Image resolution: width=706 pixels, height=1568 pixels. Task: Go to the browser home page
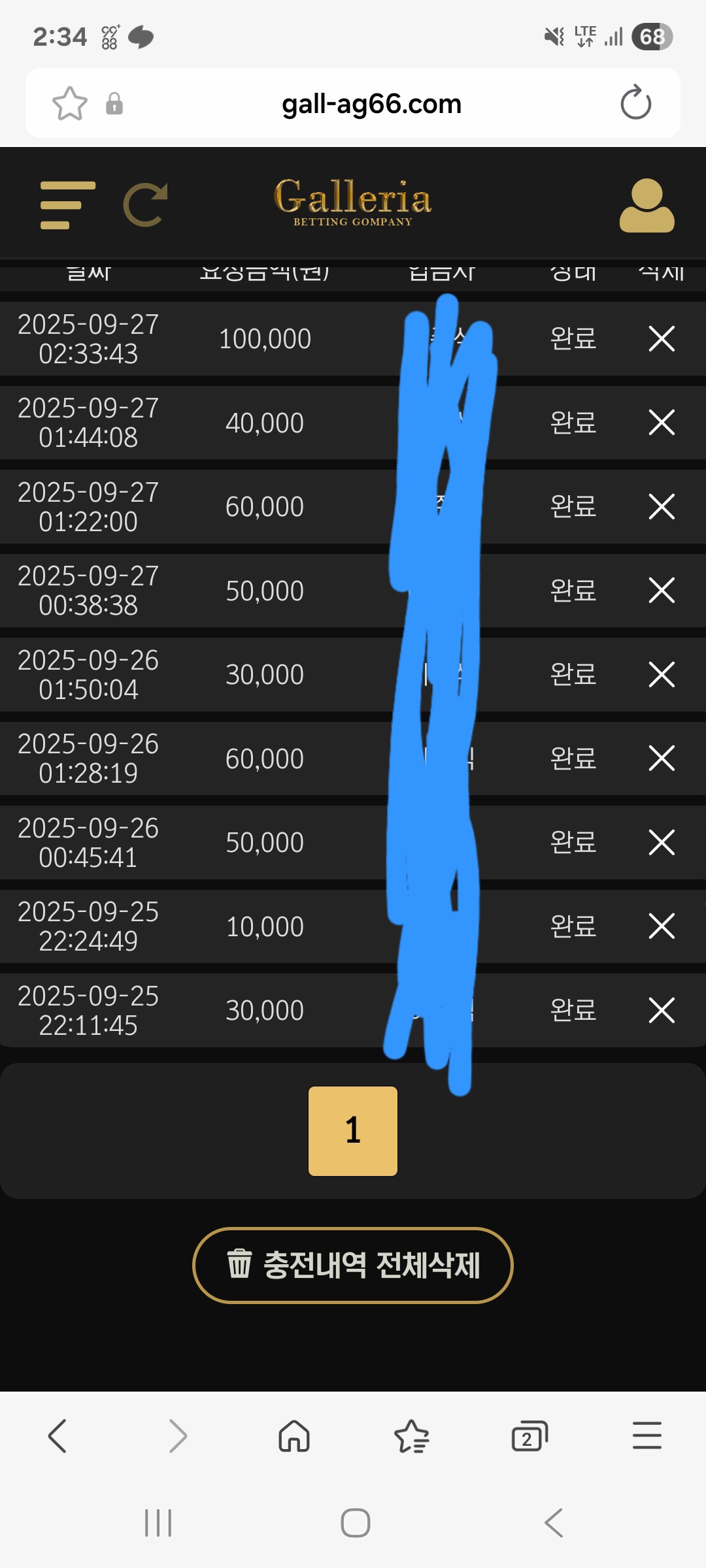click(294, 1436)
